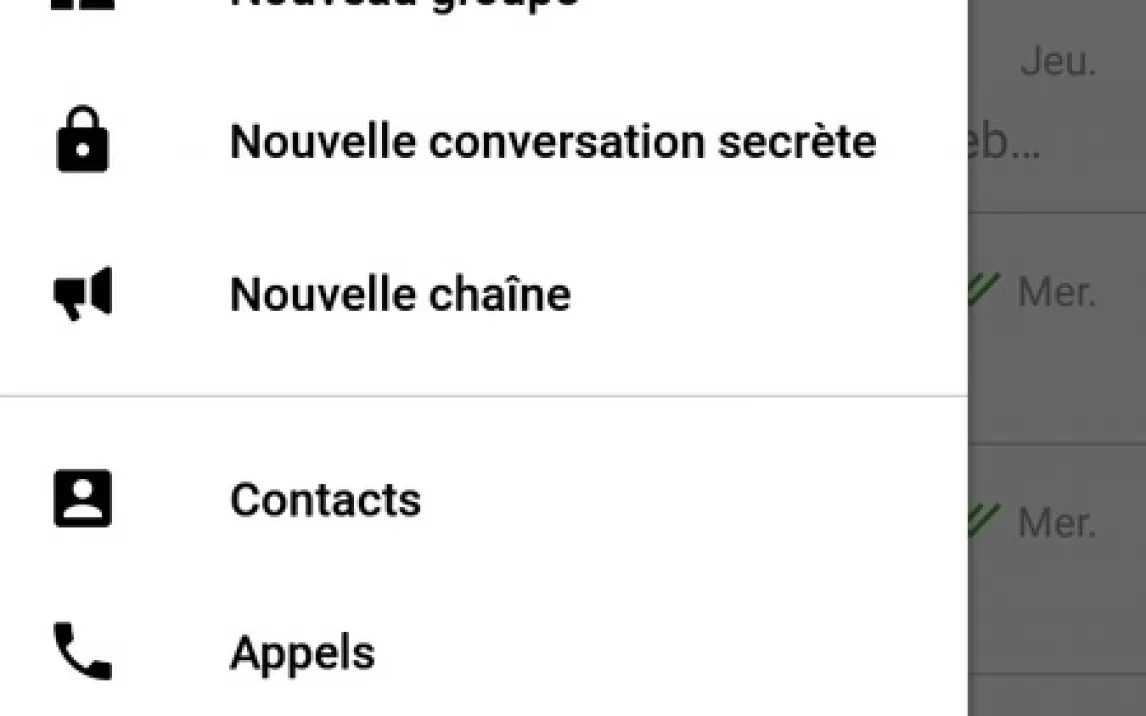Select Nouvelle chaîne in the drawer

click(483, 294)
